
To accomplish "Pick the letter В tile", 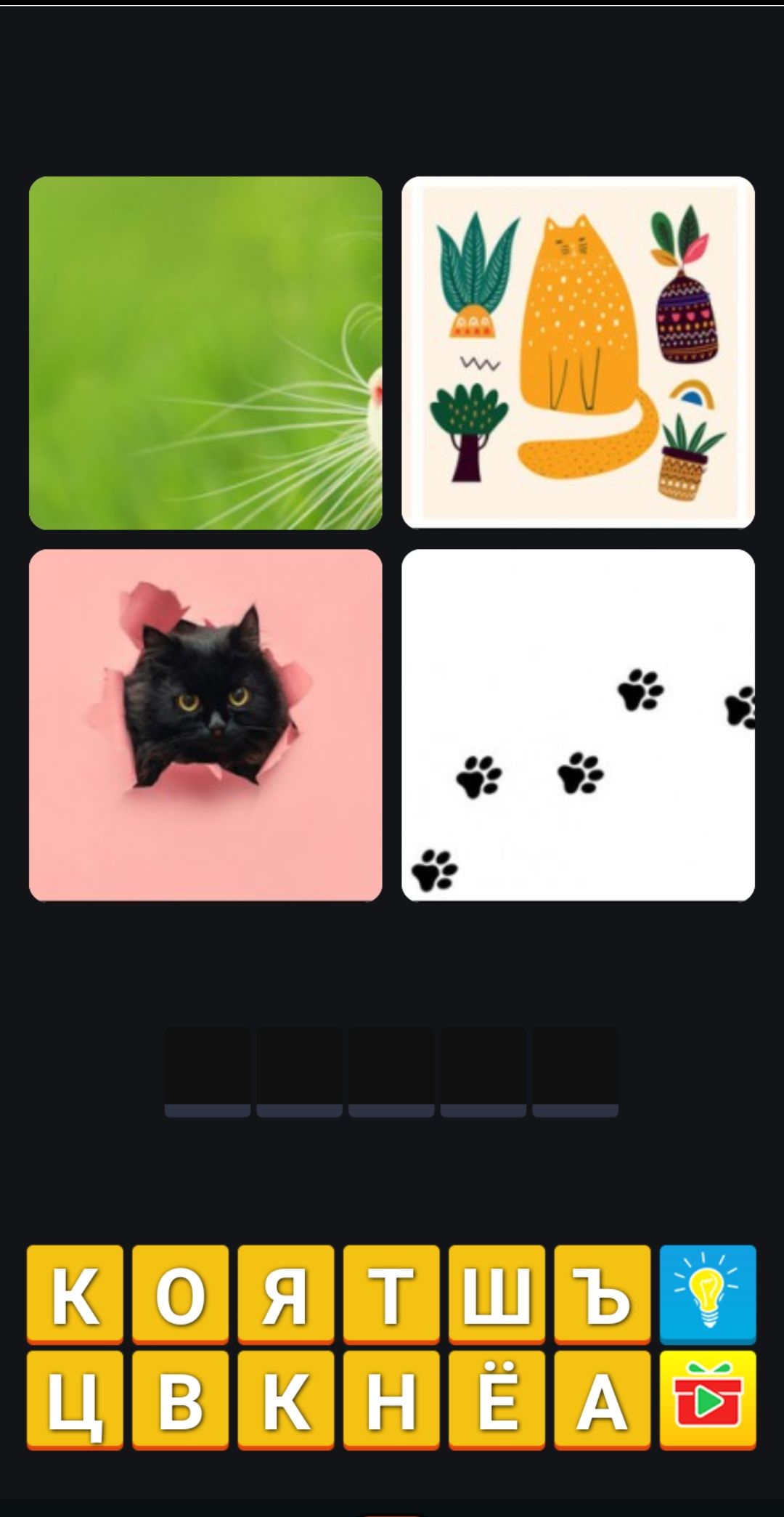I will pos(180,1400).
